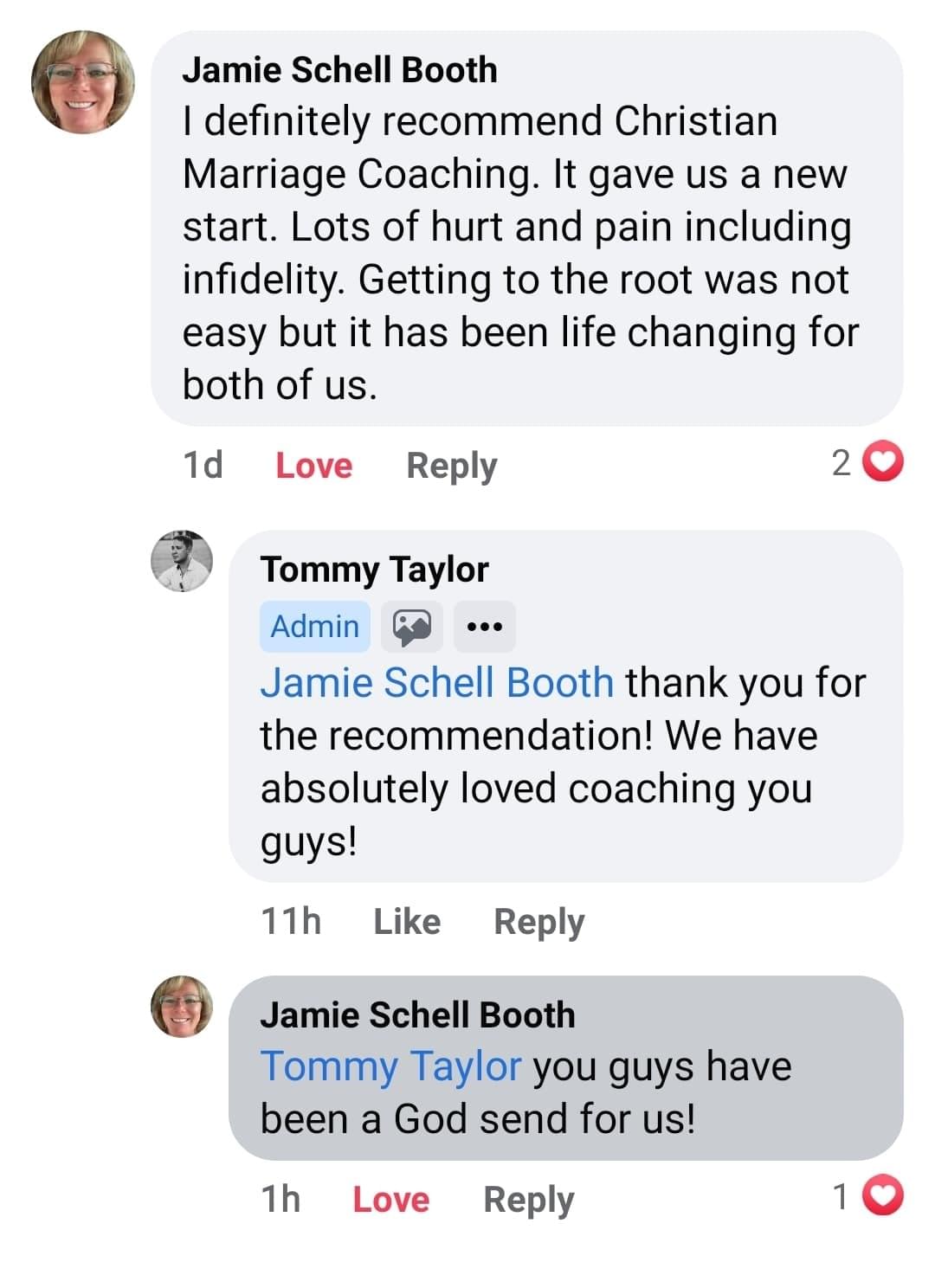
Task: Open the Tommy Taylor mention in Jamie's reply
Action: coord(390,1066)
